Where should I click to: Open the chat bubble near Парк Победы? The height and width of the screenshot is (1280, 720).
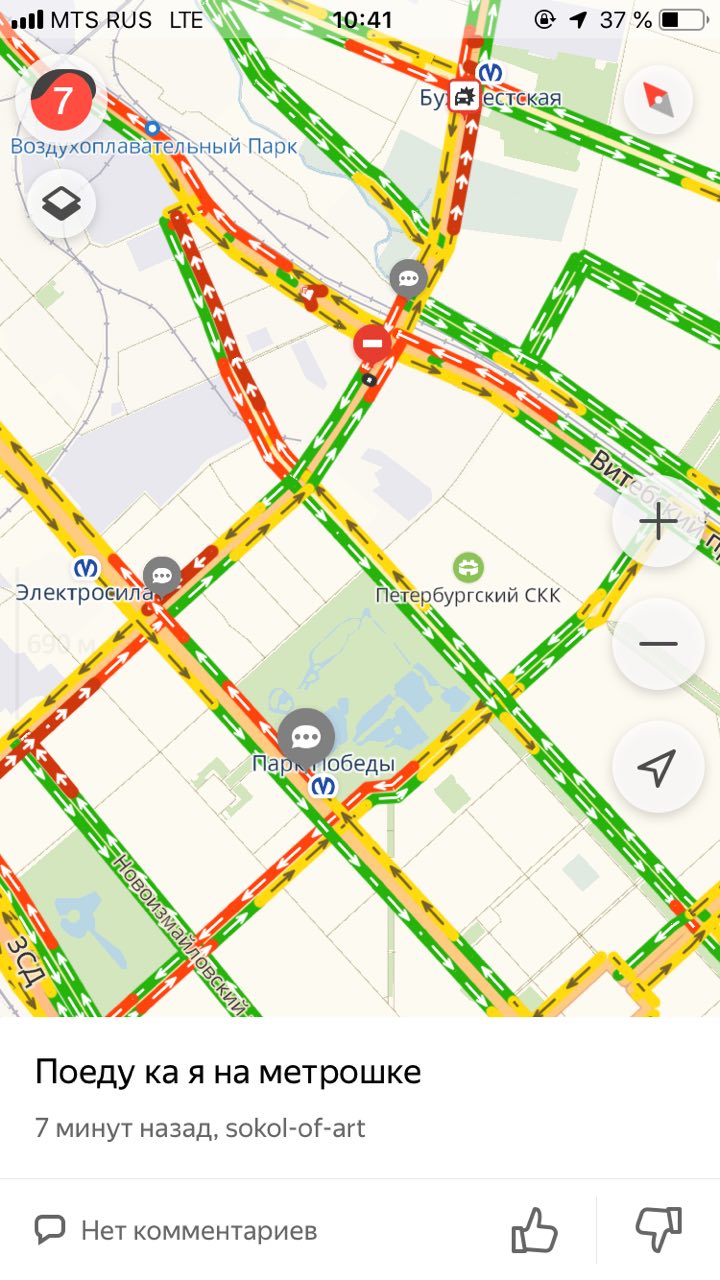[x=306, y=738]
